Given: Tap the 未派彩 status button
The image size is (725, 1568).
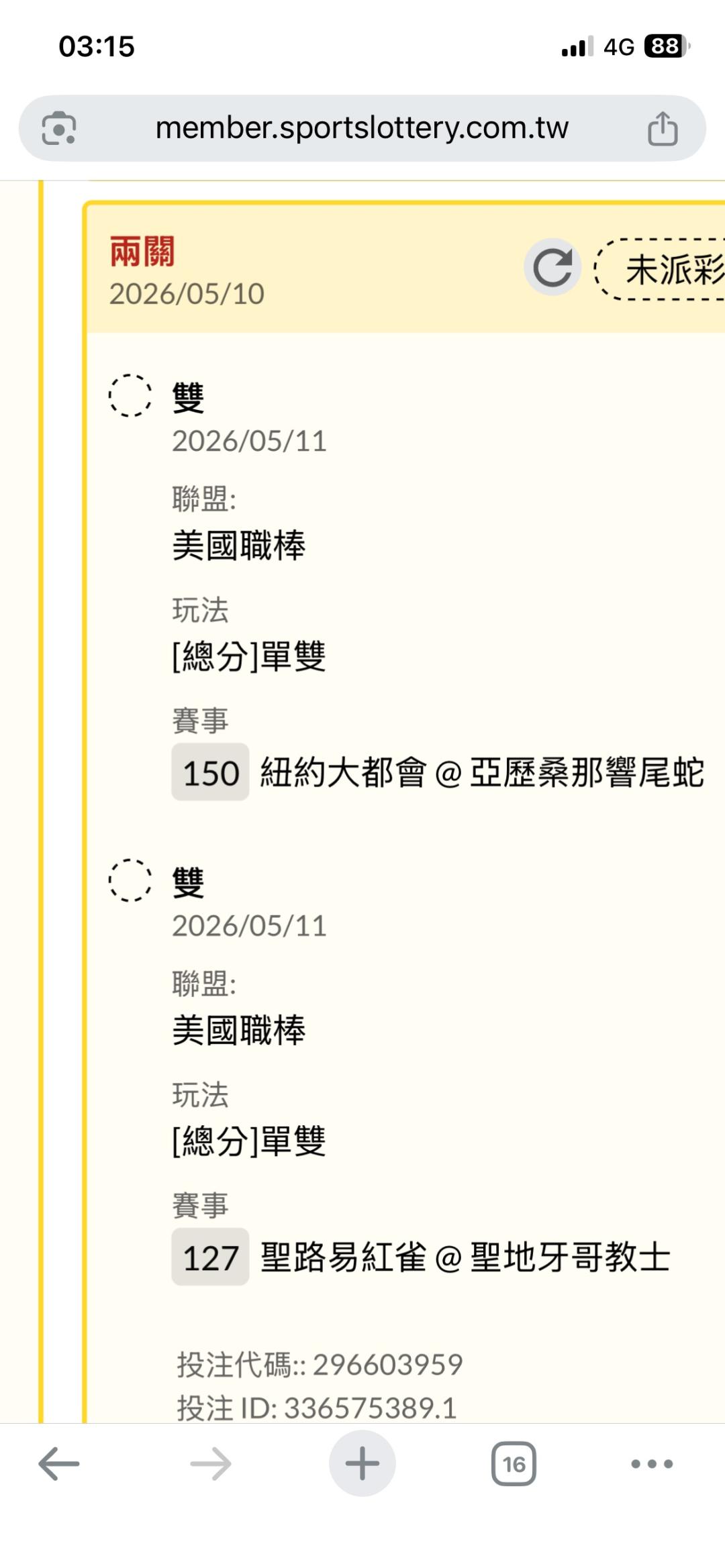Looking at the screenshot, I should coord(660,269).
